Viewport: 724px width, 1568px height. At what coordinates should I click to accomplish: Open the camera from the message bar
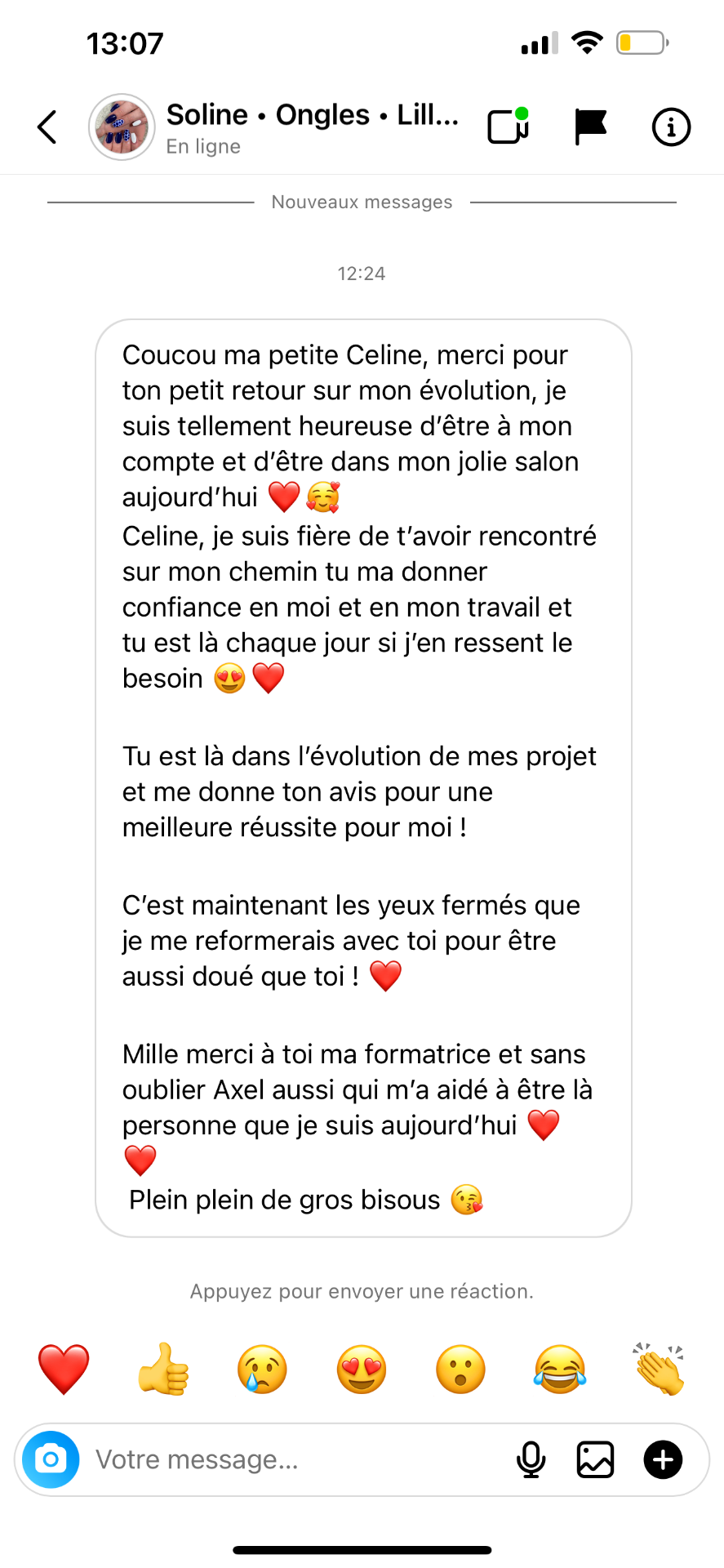click(51, 1459)
